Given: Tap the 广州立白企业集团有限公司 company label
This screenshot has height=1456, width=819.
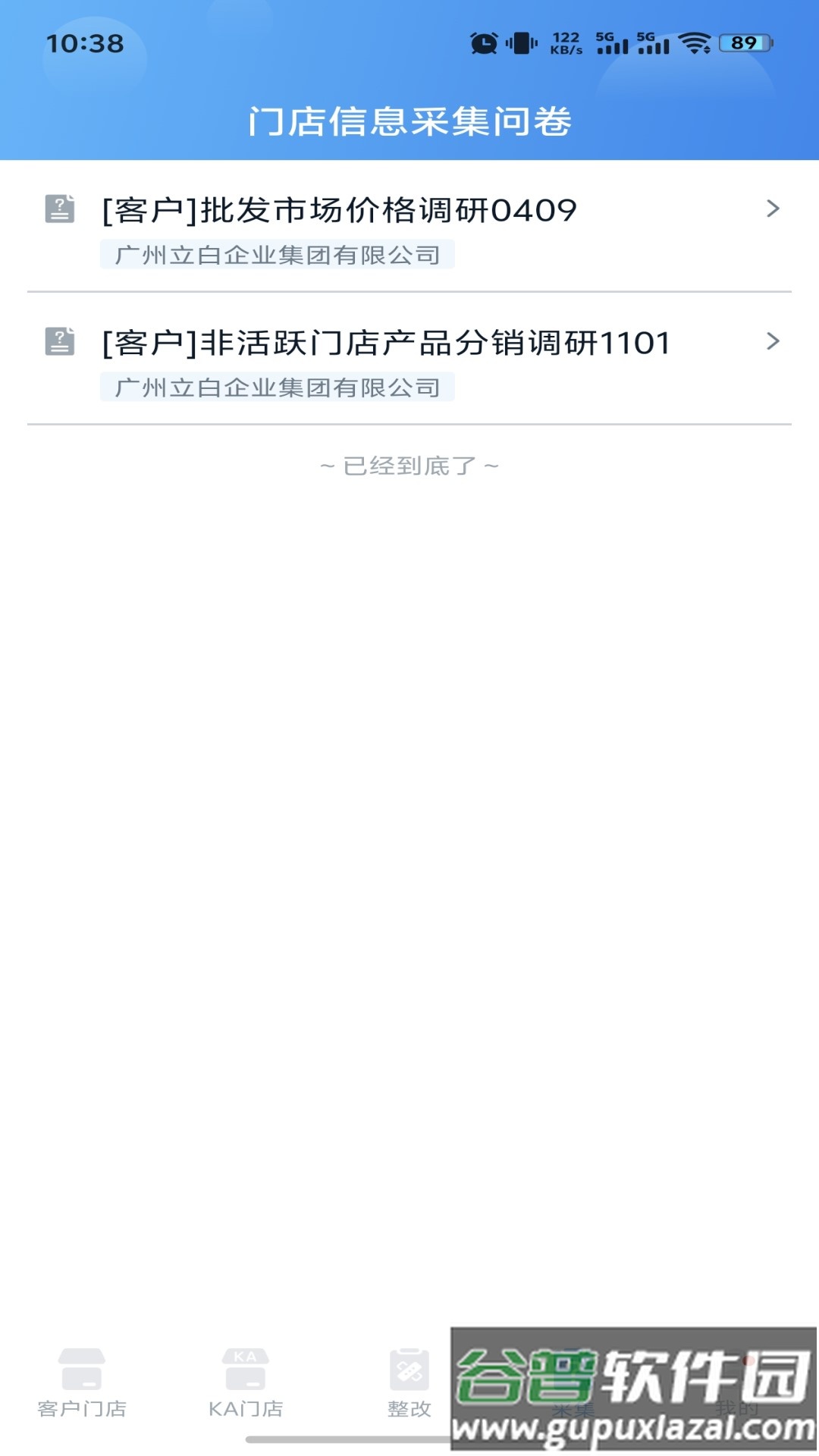Looking at the screenshot, I should tap(278, 256).
